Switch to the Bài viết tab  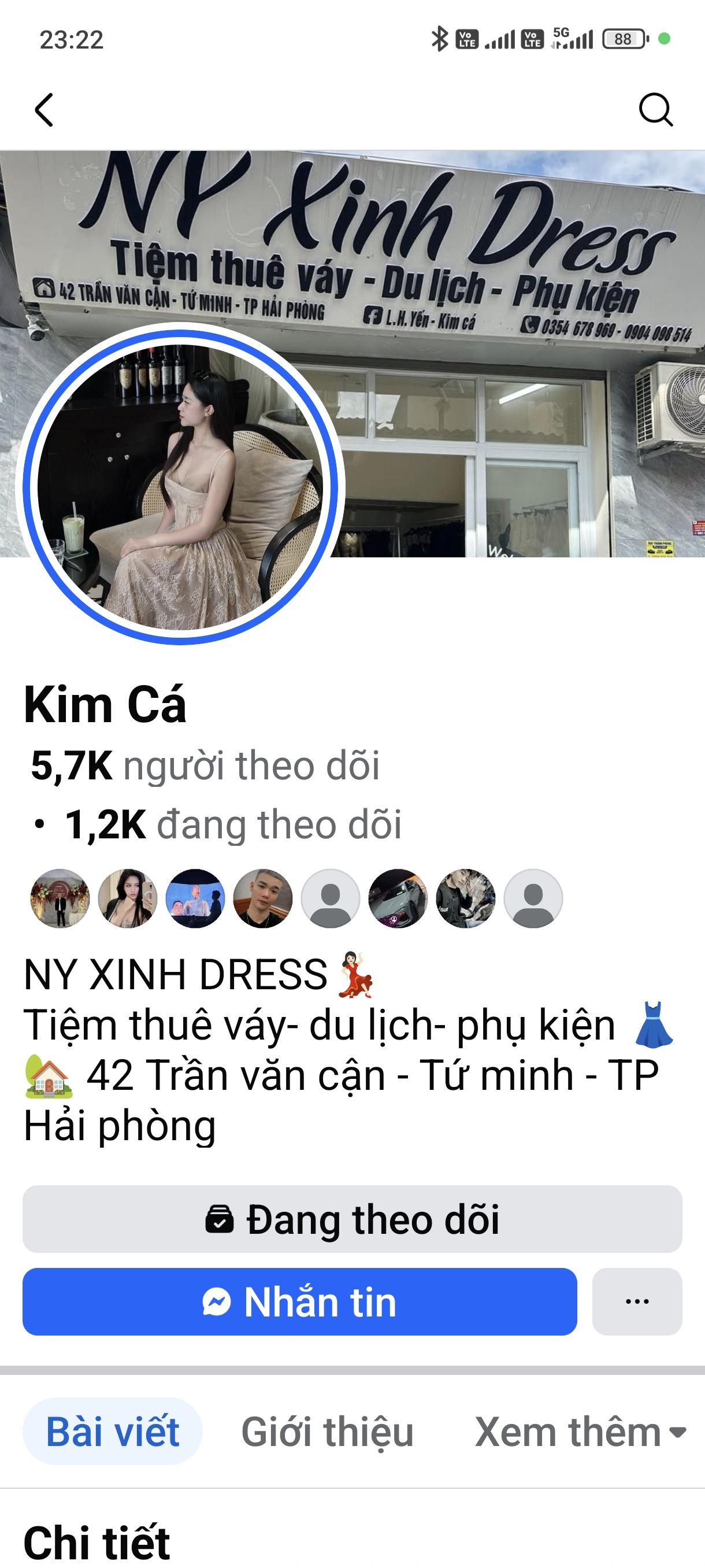point(113,1431)
